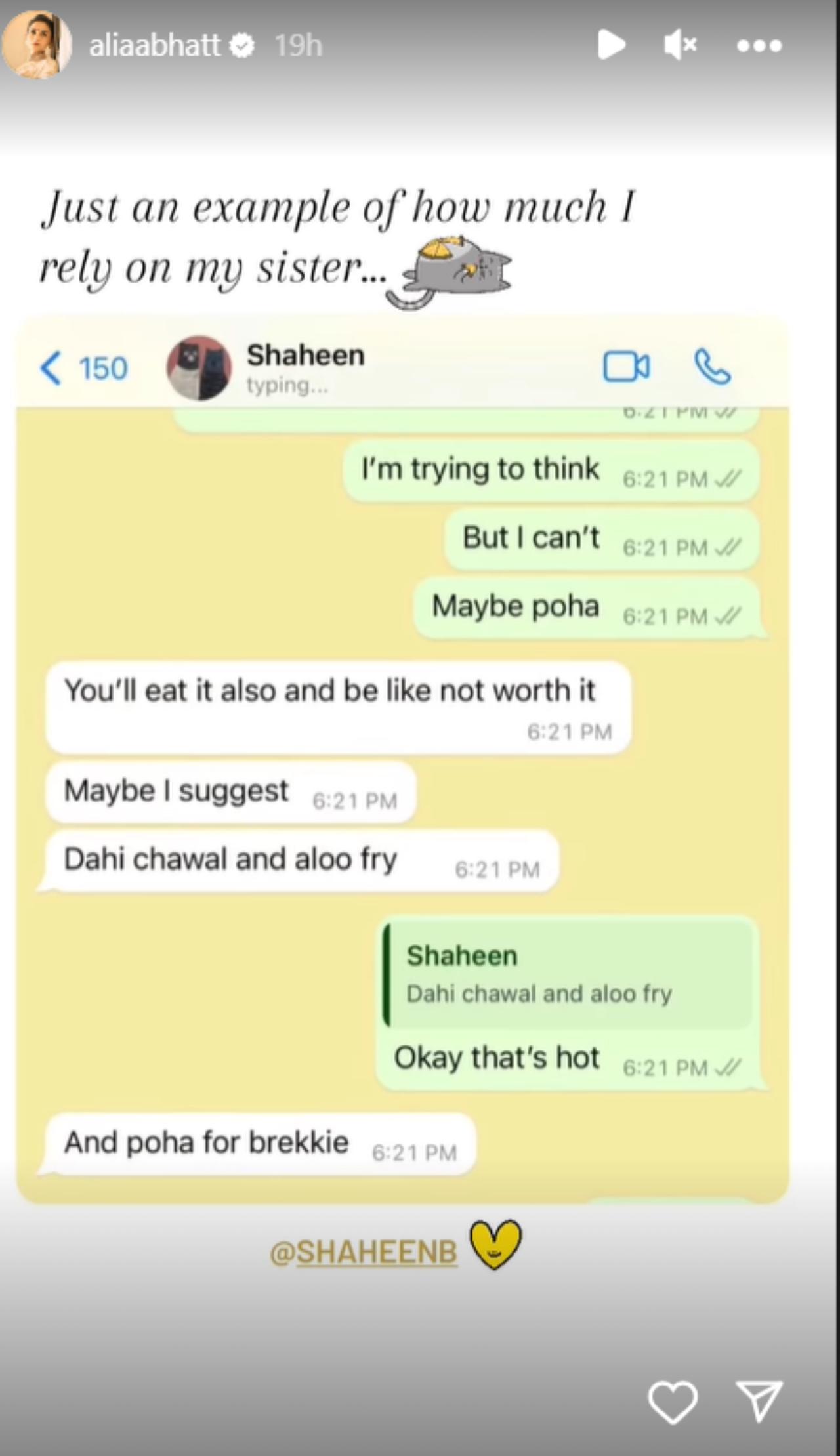The height and width of the screenshot is (1456, 840).
Task: Open the aliaabhatt username link
Action: pyautogui.click(x=155, y=45)
